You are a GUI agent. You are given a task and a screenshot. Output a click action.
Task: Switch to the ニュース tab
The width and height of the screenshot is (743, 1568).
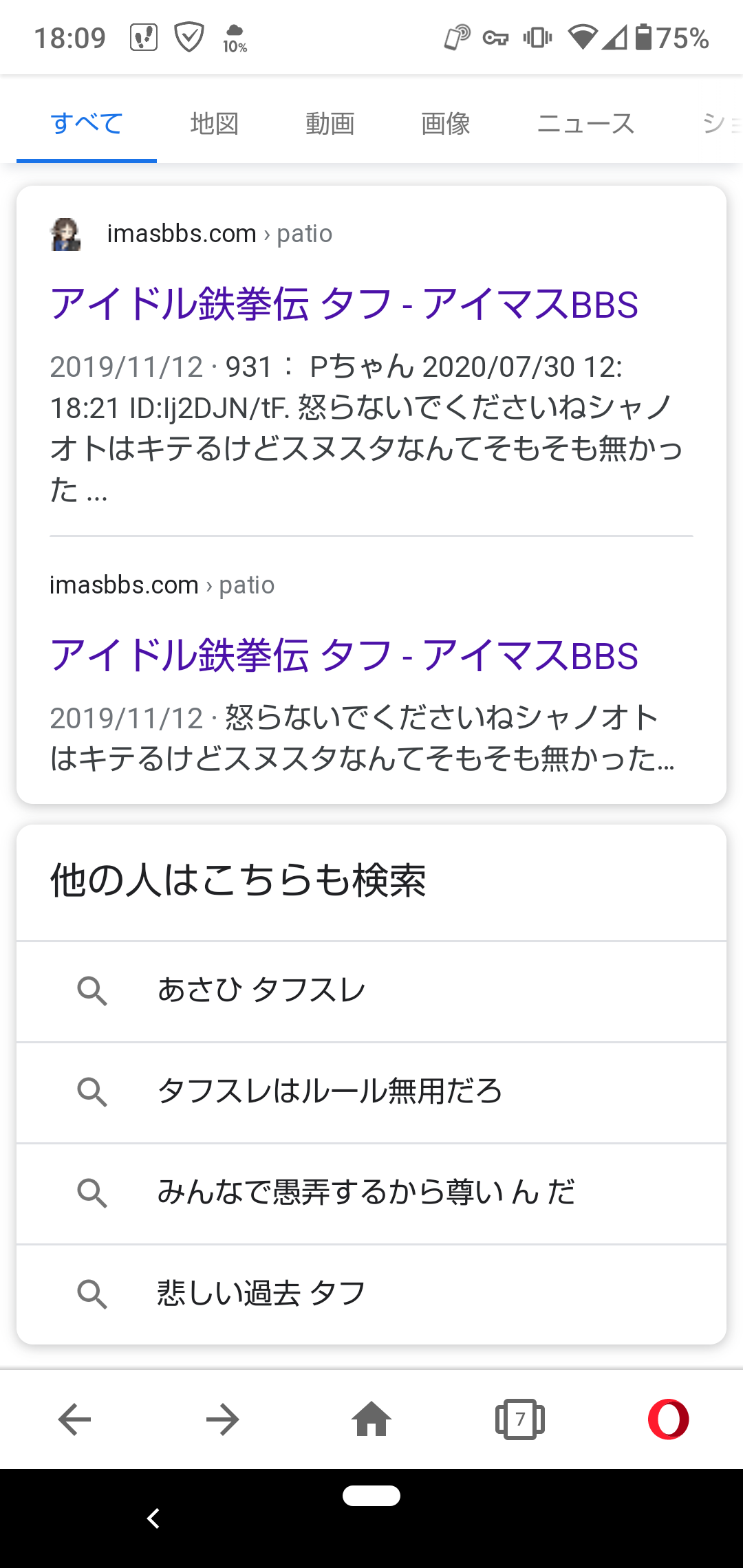(x=585, y=124)
